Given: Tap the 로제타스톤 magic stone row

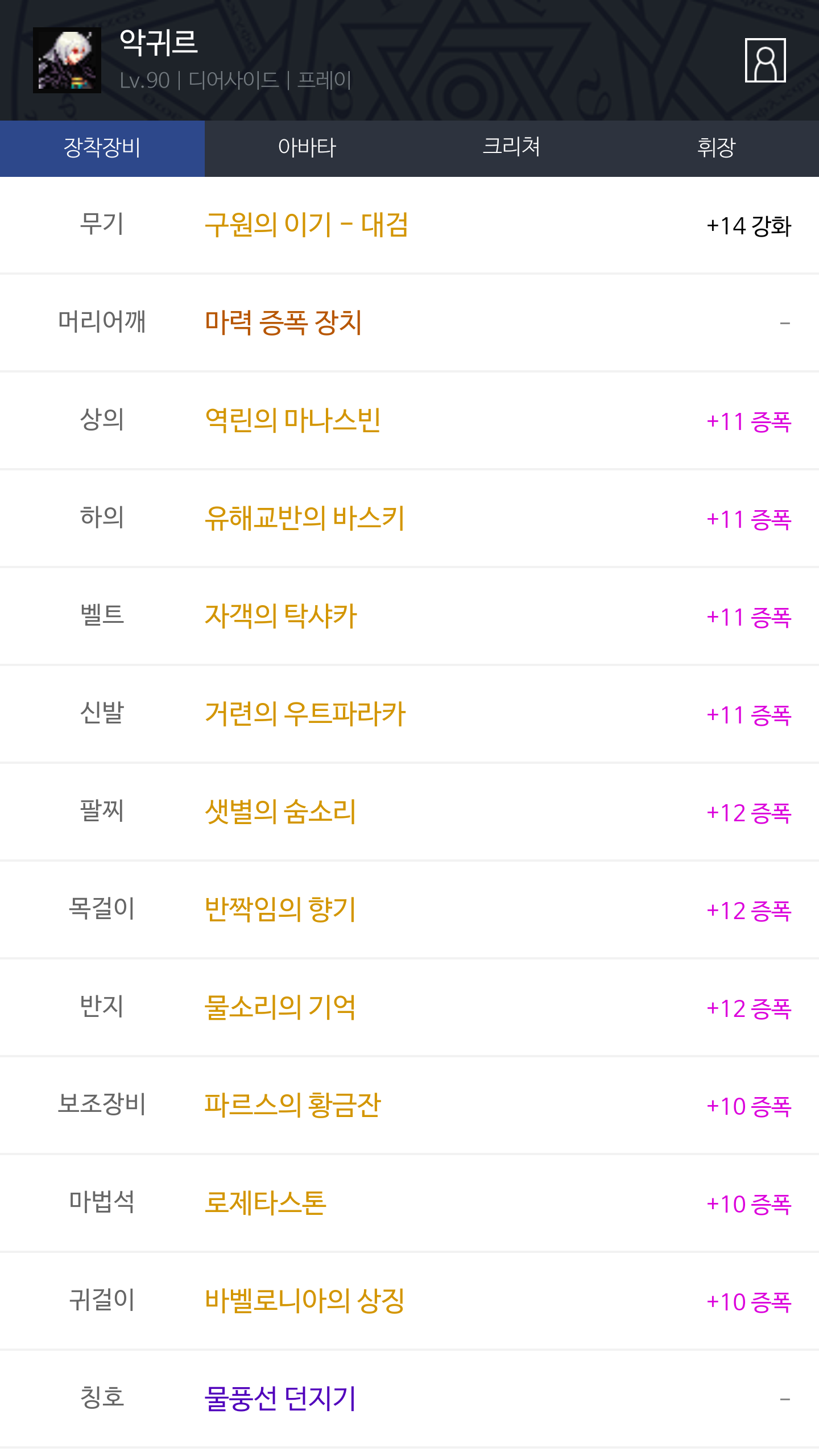Looking at the screenshot, I should (x=409, y=1203).
